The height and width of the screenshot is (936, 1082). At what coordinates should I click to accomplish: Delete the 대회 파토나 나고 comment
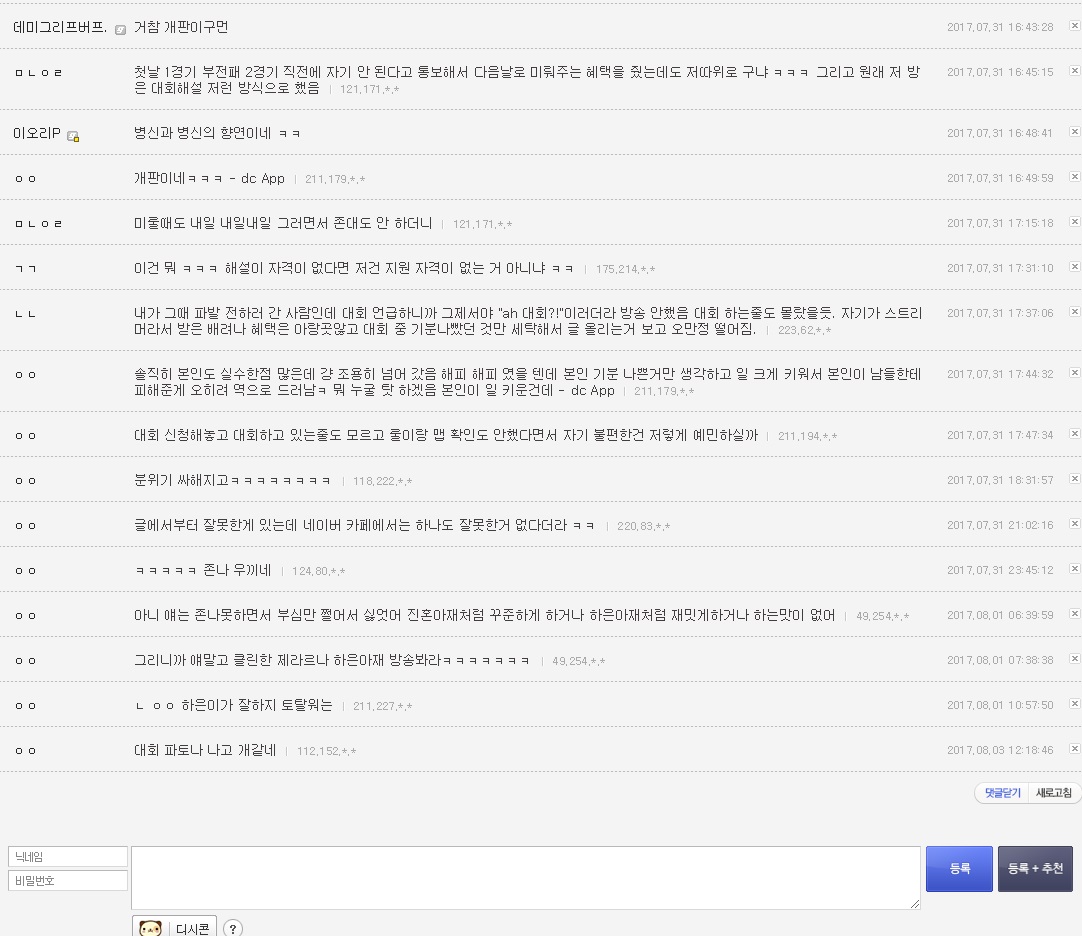click(1074, 749)
